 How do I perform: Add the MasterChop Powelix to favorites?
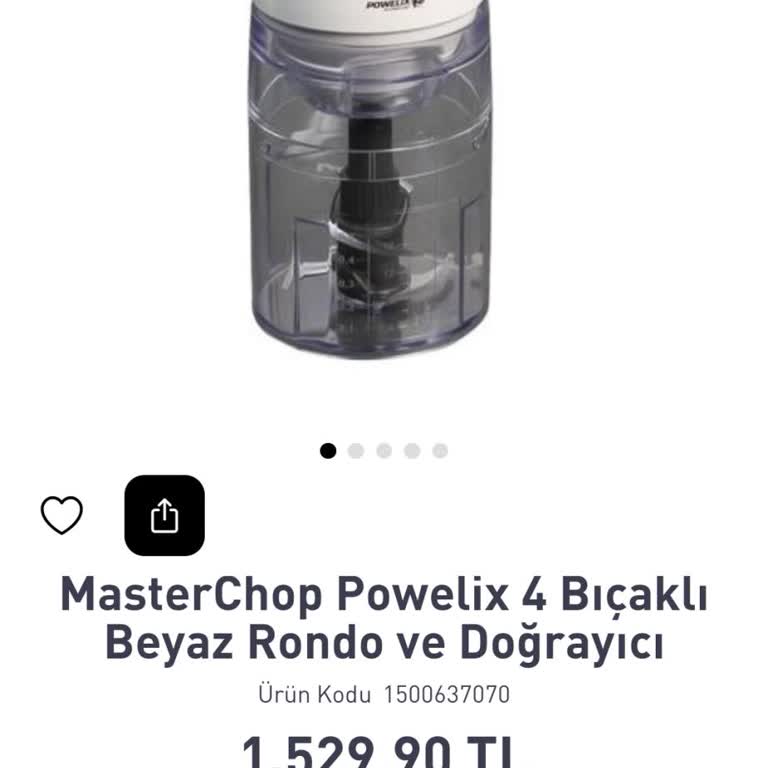pos(61,516)
